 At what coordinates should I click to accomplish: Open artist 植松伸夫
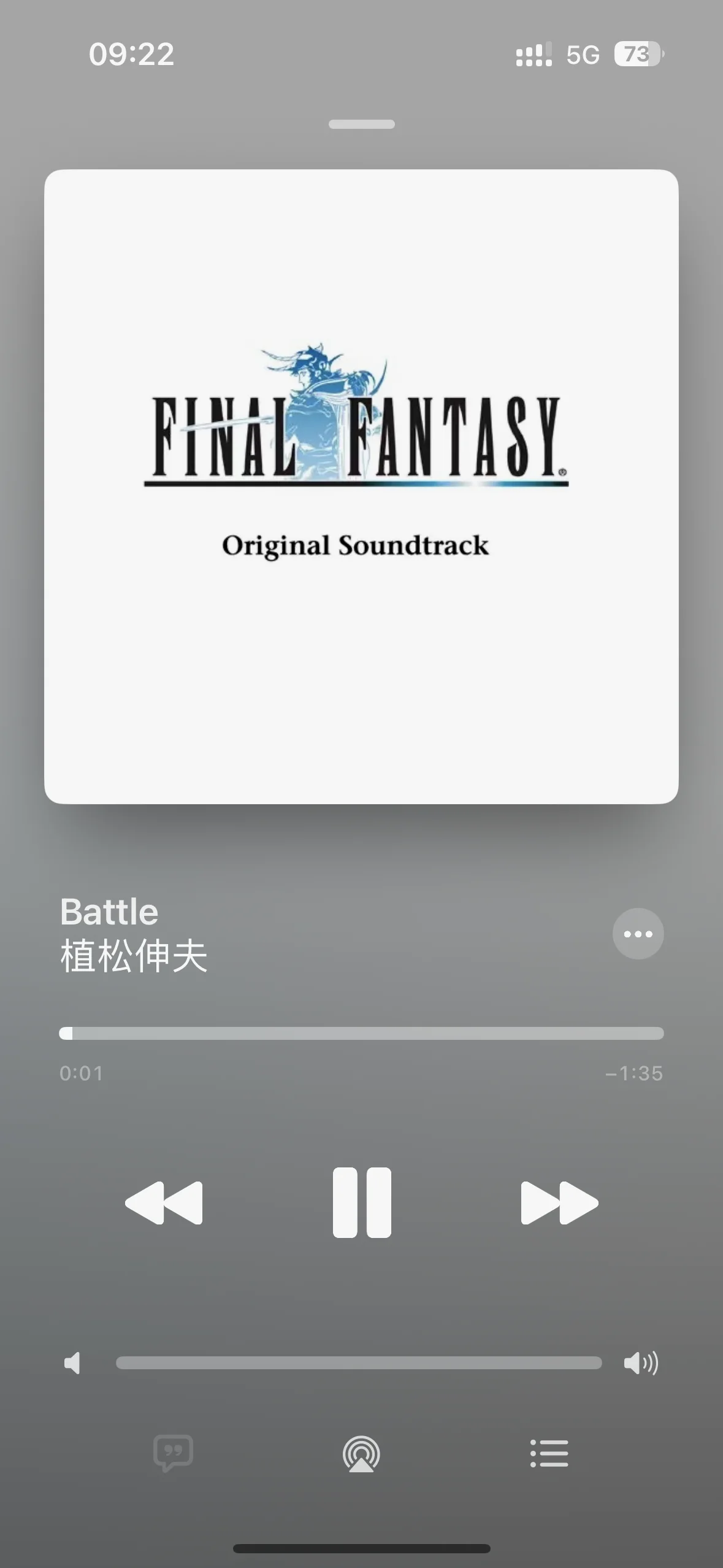(134, 956)
